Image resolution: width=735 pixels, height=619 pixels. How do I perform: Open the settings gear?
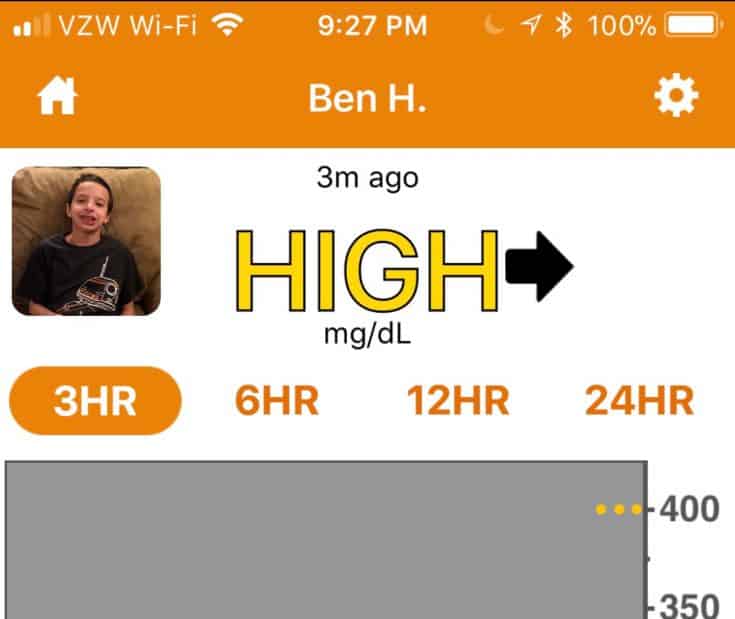tap(676, 98)
